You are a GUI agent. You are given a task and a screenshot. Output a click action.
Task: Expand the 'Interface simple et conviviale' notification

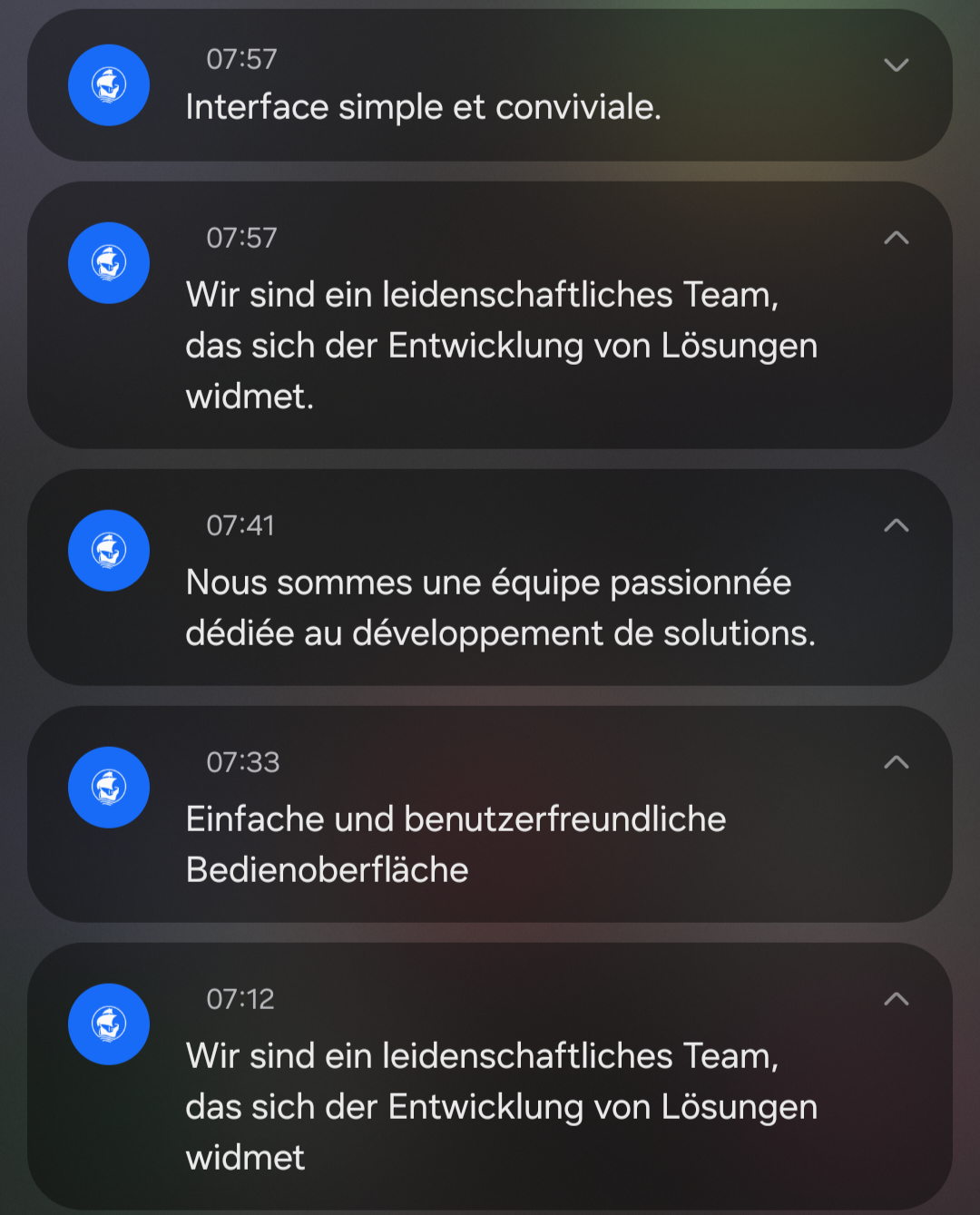pos(896,65)
